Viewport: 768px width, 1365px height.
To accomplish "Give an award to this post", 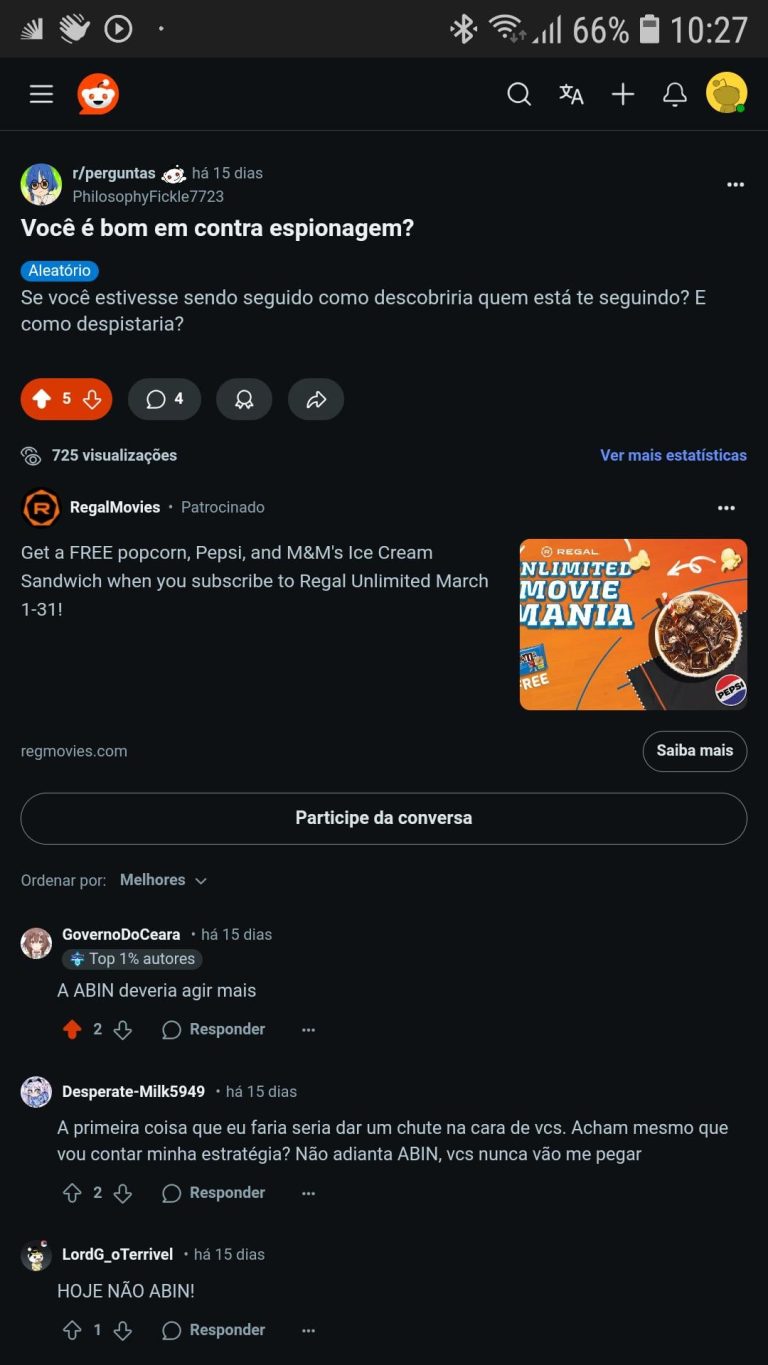I will (x=244, y=399).
